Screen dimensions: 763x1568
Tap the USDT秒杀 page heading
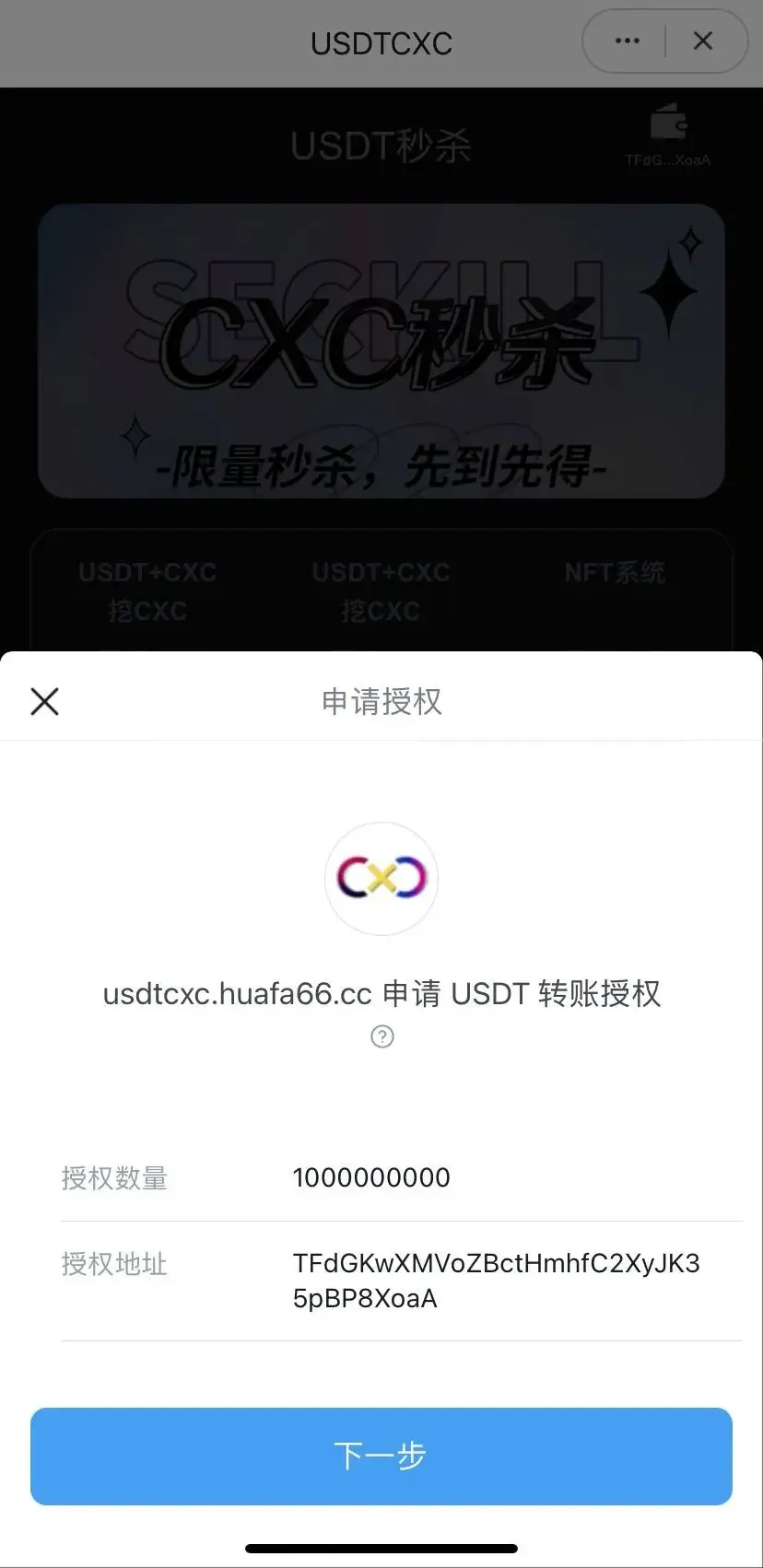pyautogui.click(x=381, y=146)
